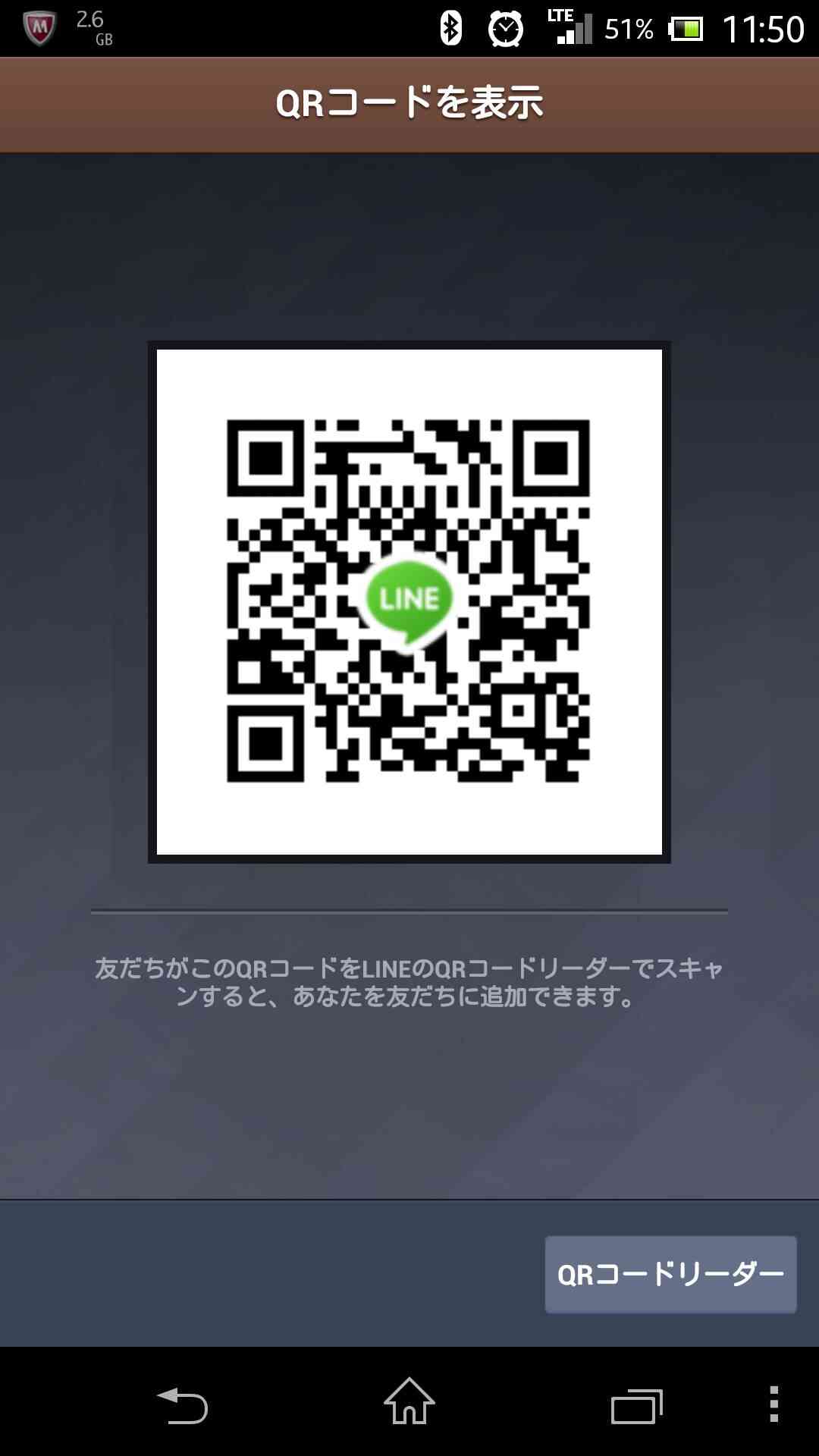Tap the system home button
This screenshot has height=1456, width=819.
(409, 1401)
